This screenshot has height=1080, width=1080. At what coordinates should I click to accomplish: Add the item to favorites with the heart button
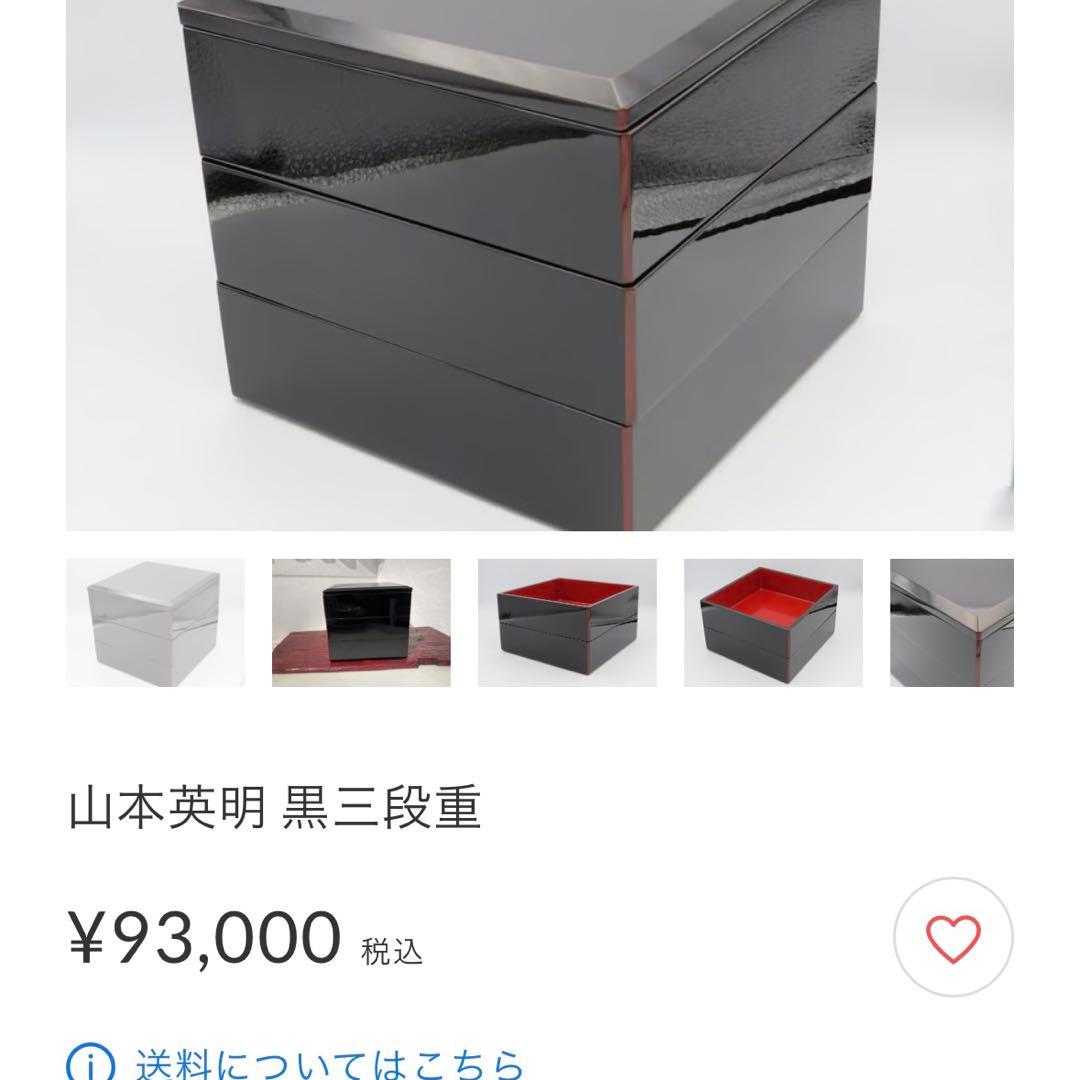coord(952,937)
